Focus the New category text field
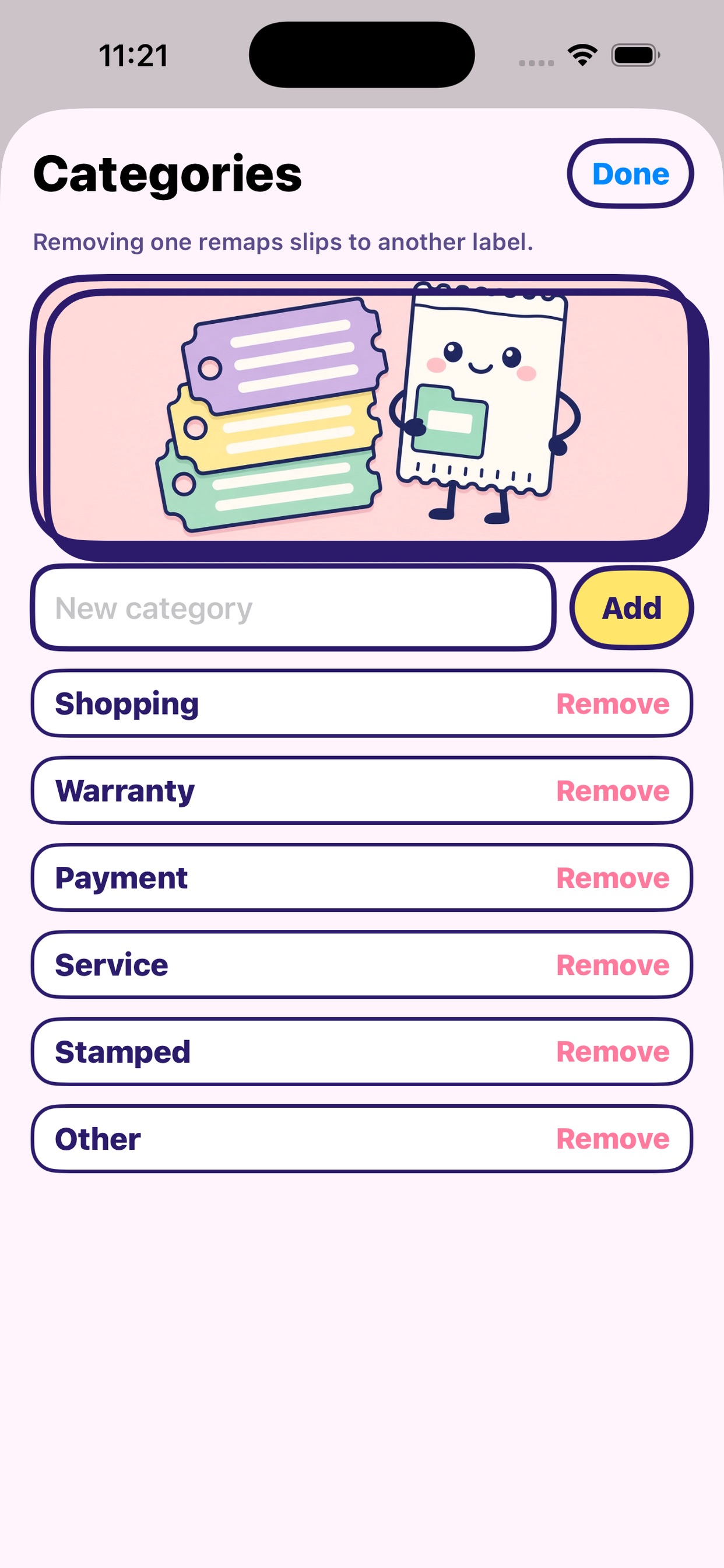 (x=293, y=607)
